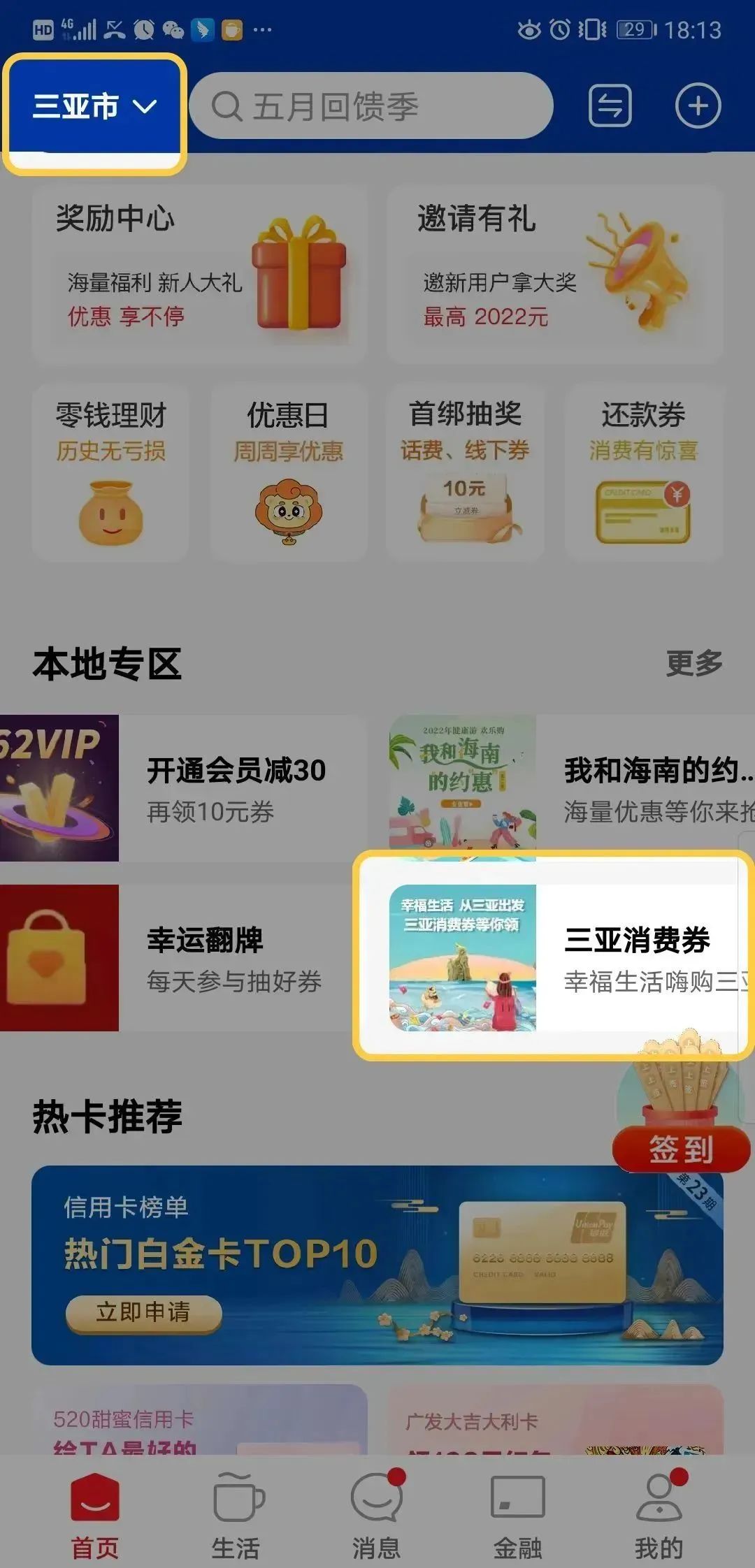Viewport: 755px width, 1568px height.
Task: Open the 邀请有礼 invite card
Action: pyautogui.click(x=554, y=274)
